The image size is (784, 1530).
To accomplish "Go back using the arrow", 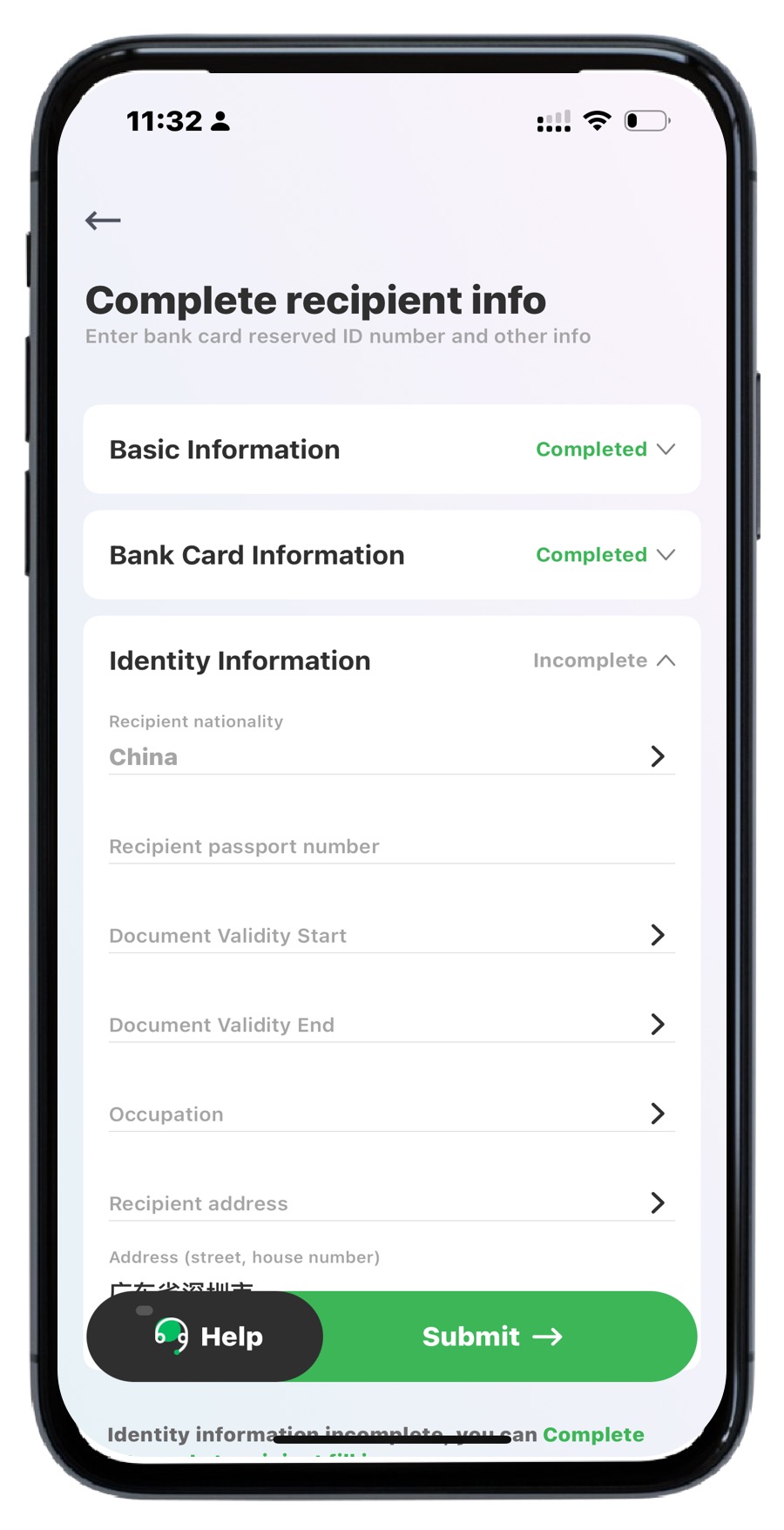I will [x=103, y=220].
